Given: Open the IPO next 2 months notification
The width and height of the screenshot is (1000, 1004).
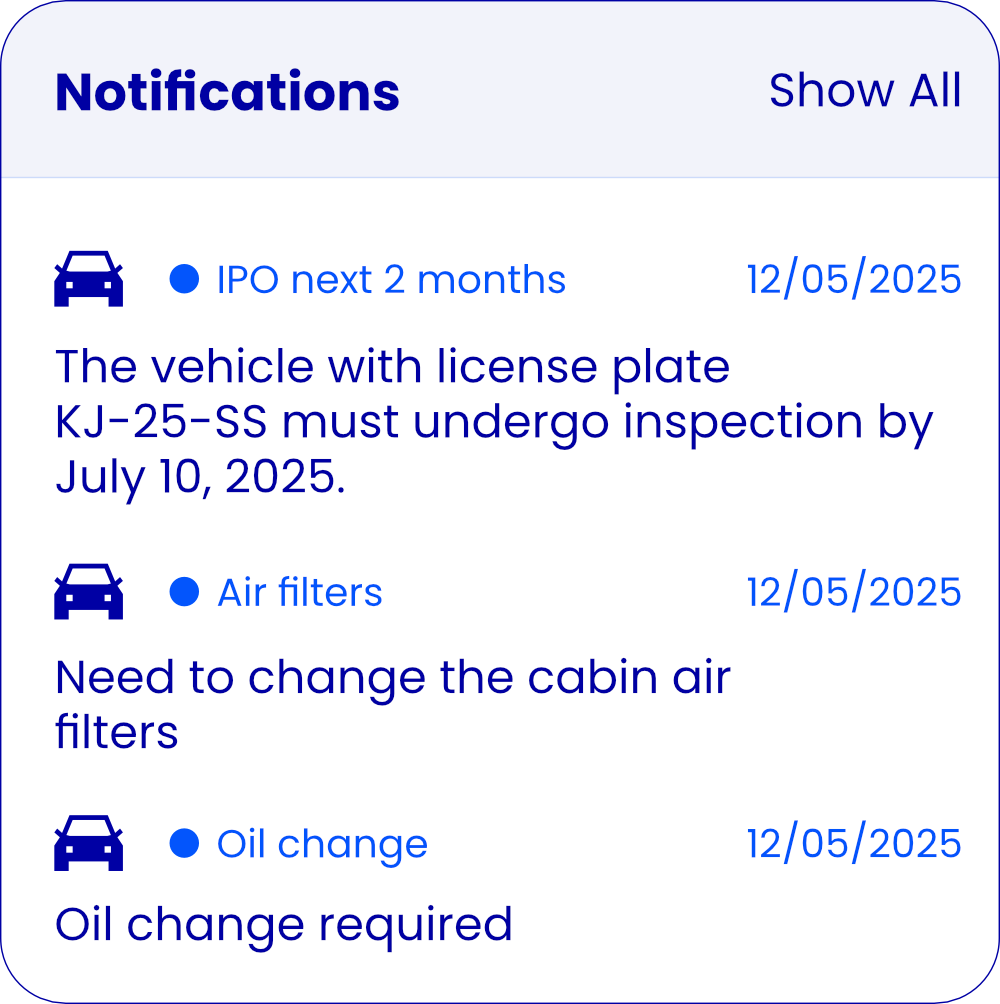Looking at the screenshot, I should click(391, 280).
